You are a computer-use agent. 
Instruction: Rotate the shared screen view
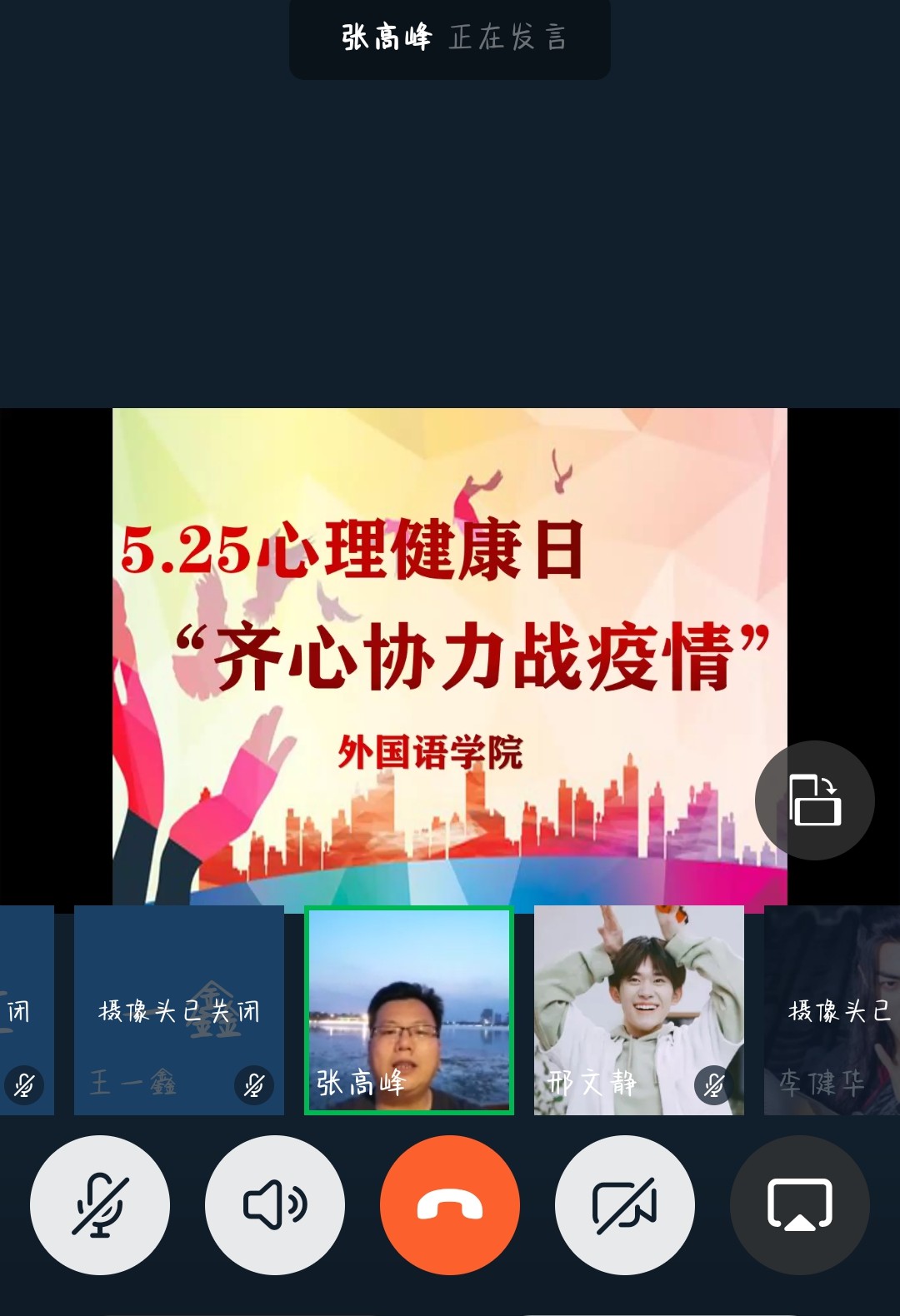(814, 800)
